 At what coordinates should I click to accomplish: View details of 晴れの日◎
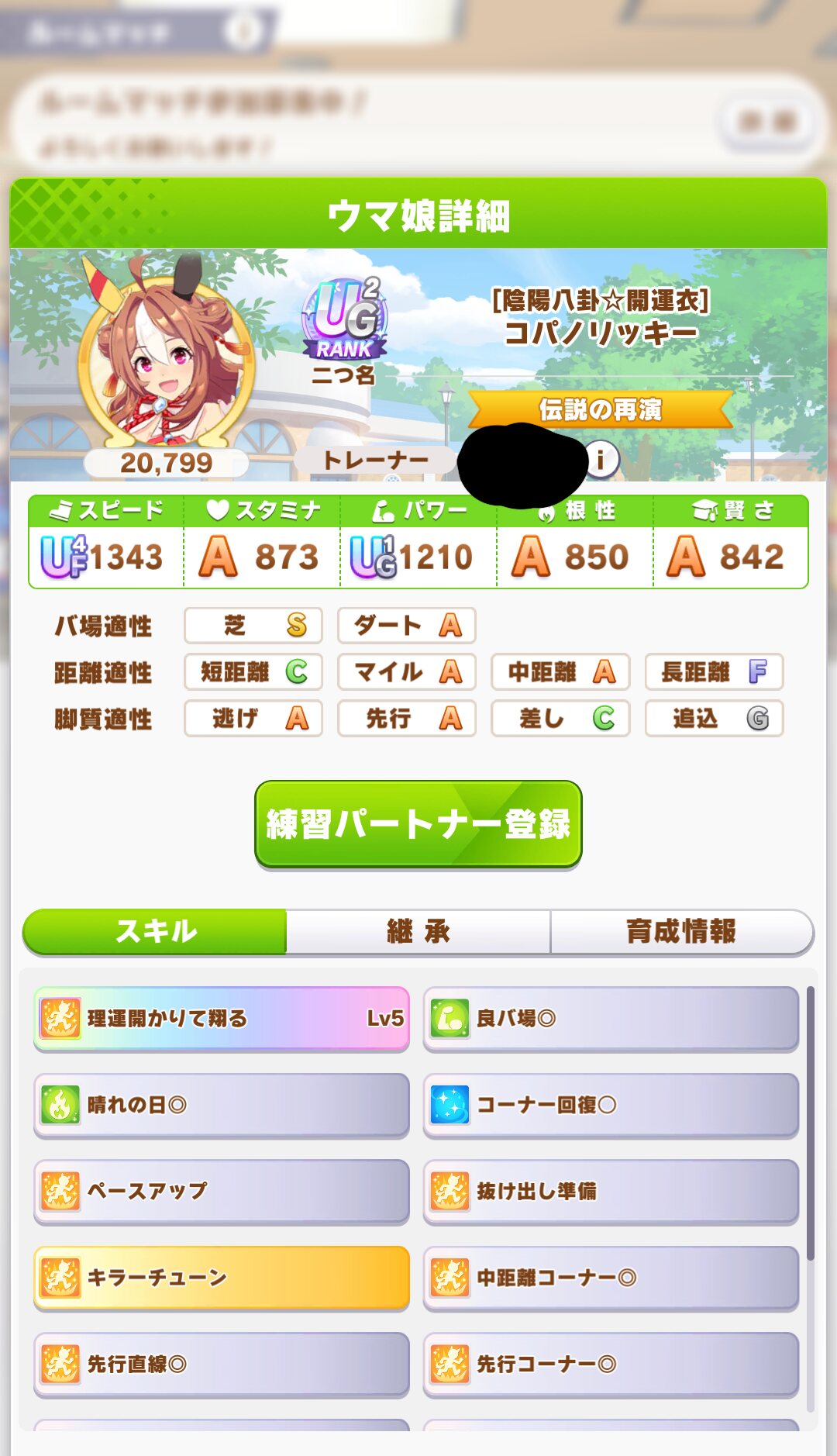coord(222,1106)
